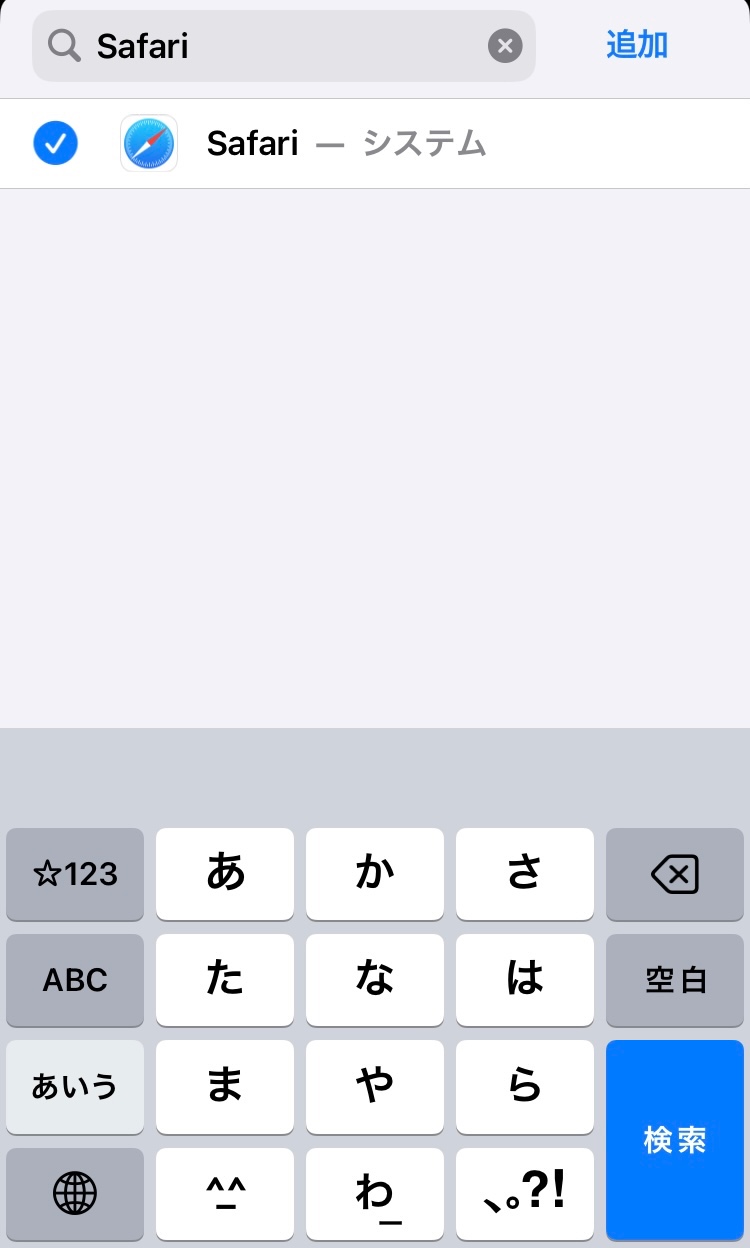The height and width of the screenshot is (1248, 750).
Task: Tap the 追加 button
Action: coord(637,45)
